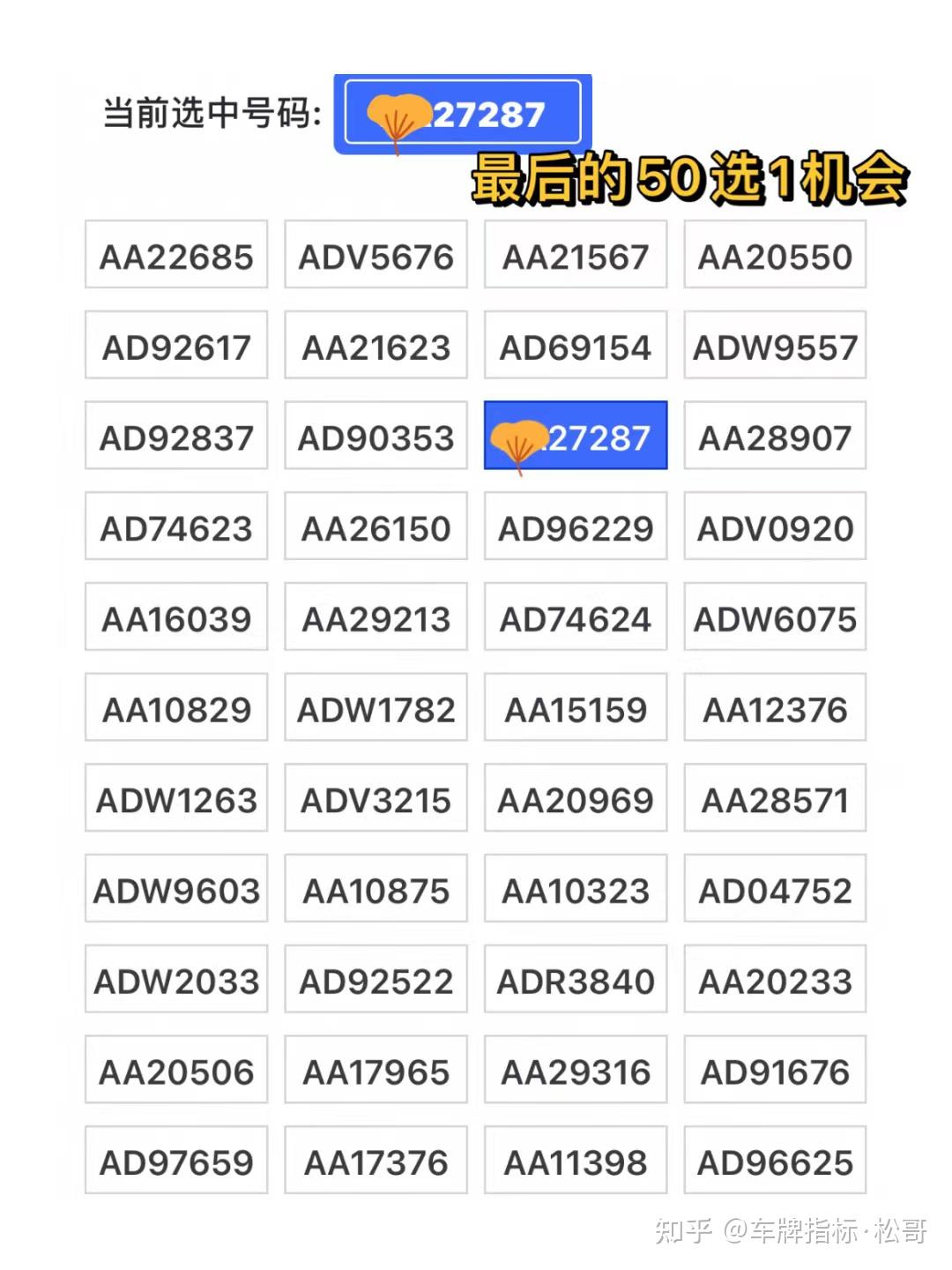Screen dimensions: 952x1270
Task: Select plate AA28907
Action: 774,437
